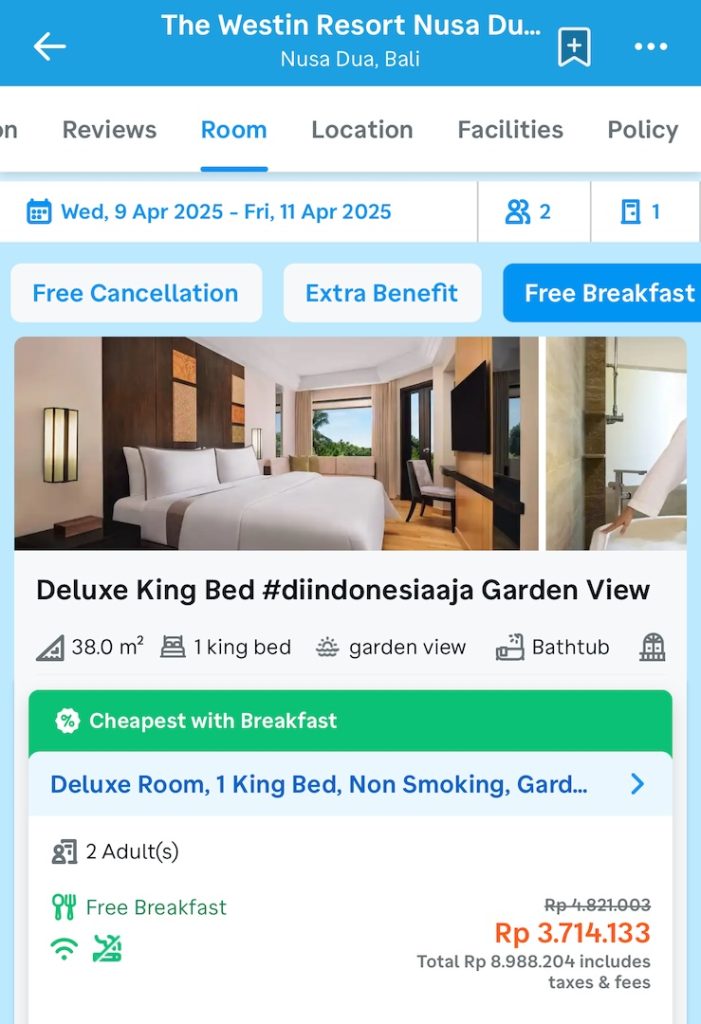View the Deluxe King Bed room photo

tap(276, 443)
